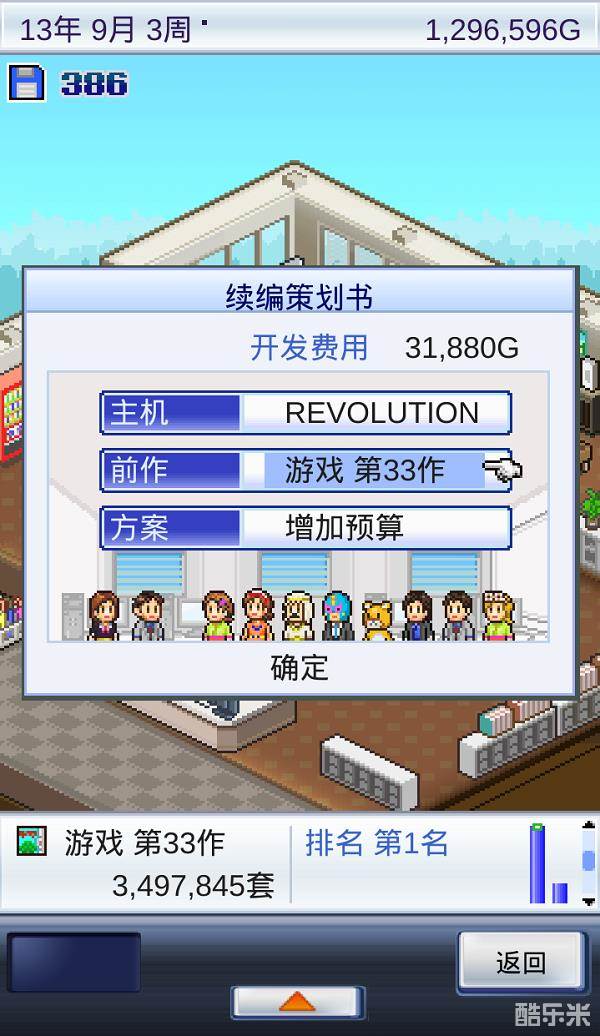Open the 前作 游戏 第33作 option
The width and height of the screenshot is (600, 1036).
(x=306, y=470)
